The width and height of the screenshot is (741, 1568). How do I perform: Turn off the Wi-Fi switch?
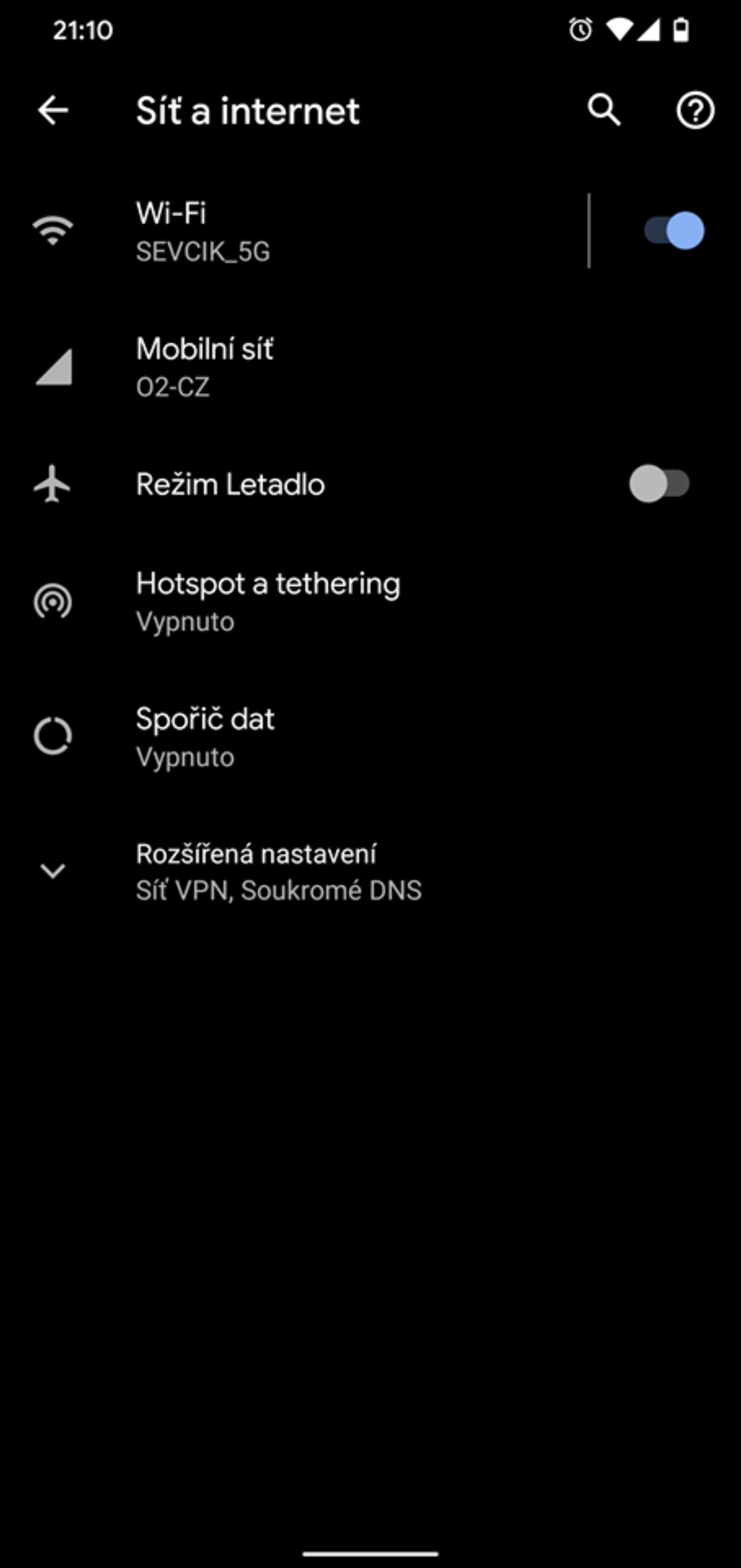(674, 231)
